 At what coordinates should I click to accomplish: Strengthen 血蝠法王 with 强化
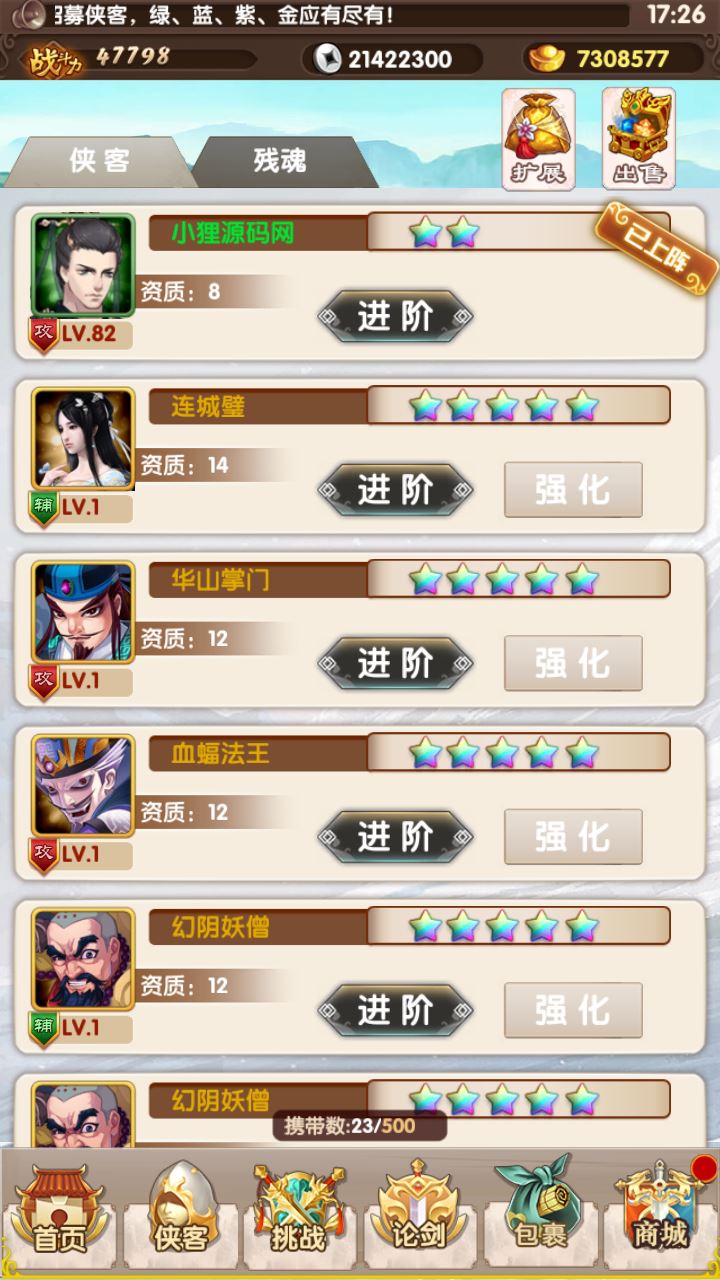pos(573,836)
